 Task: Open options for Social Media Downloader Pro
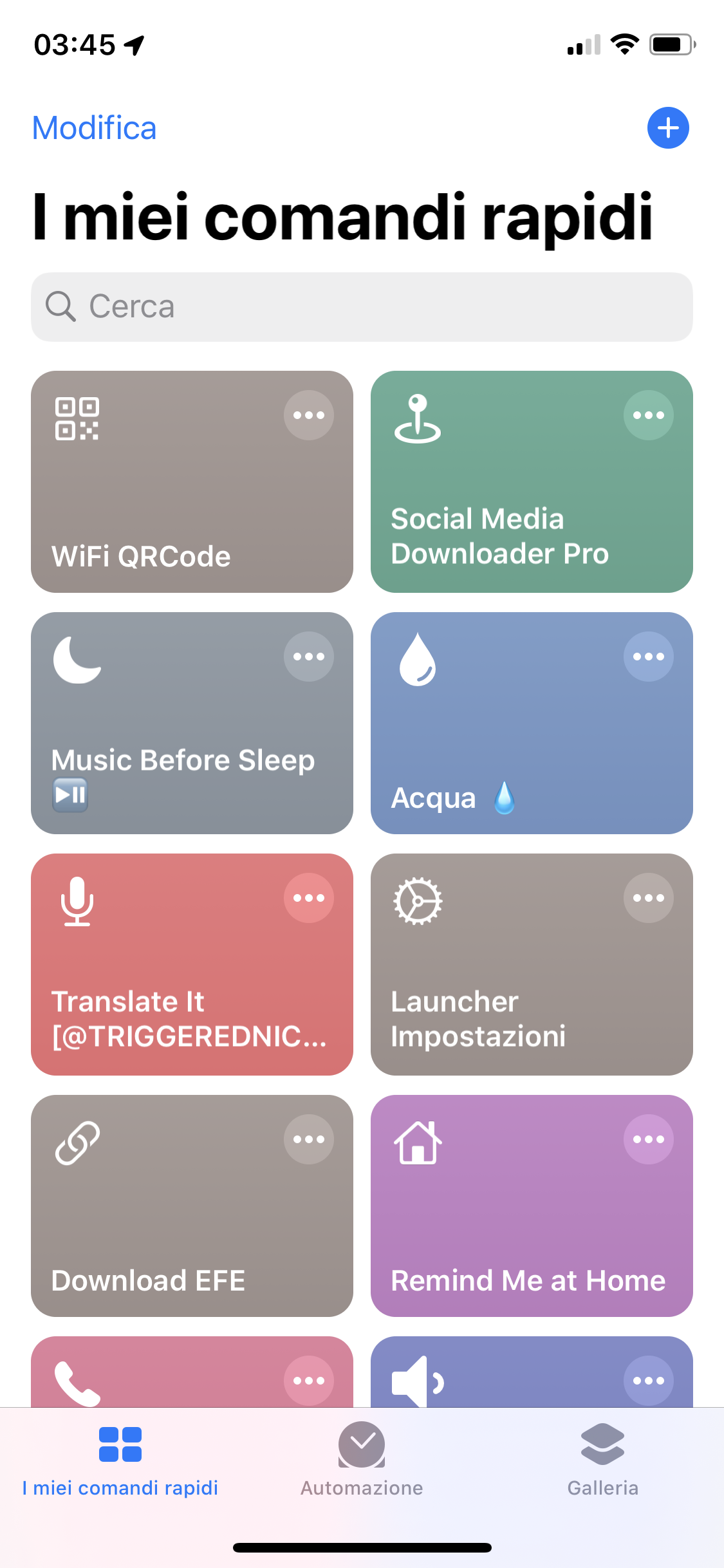coord(649,415)
